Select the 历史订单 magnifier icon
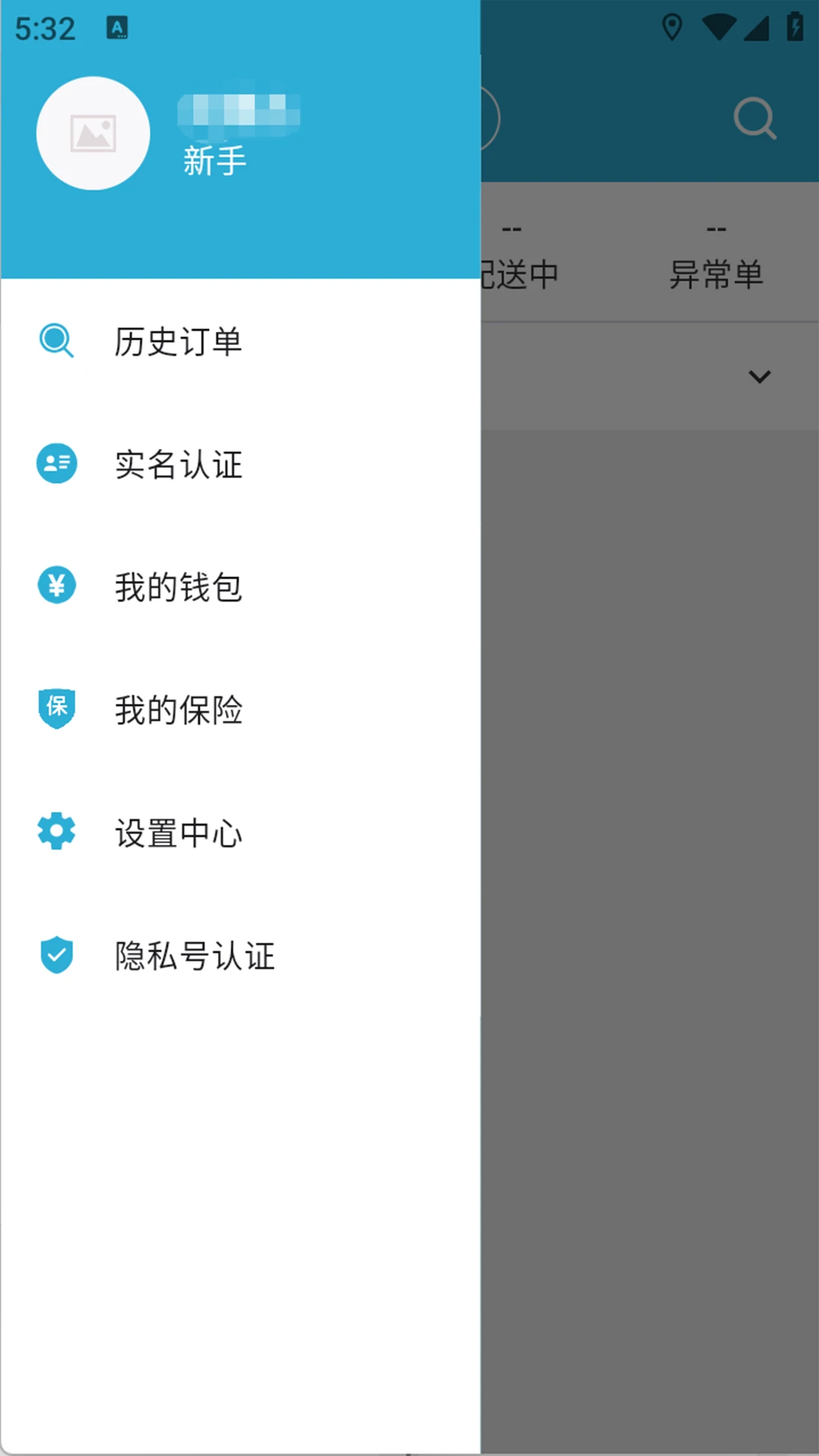 tap(55, 341)
